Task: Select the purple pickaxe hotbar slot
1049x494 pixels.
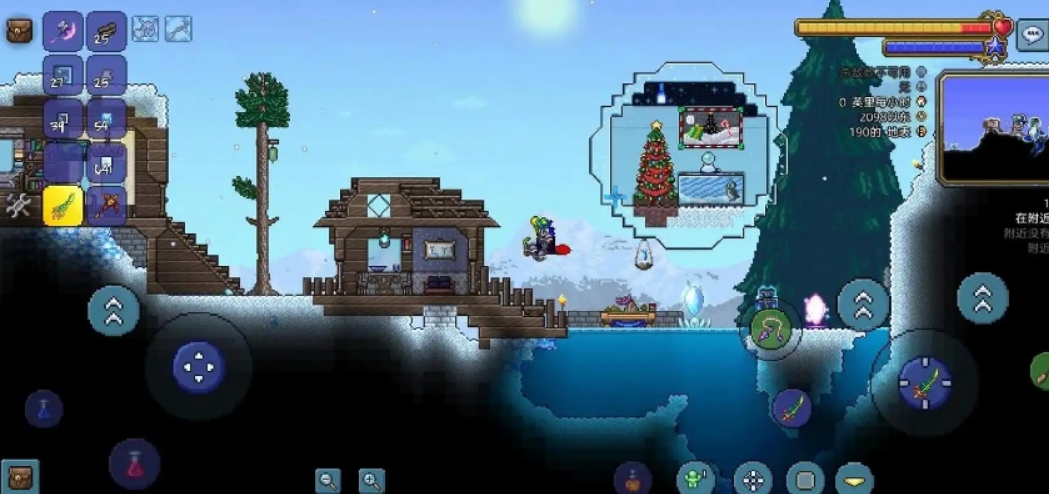Action: (x=64, y=31)
